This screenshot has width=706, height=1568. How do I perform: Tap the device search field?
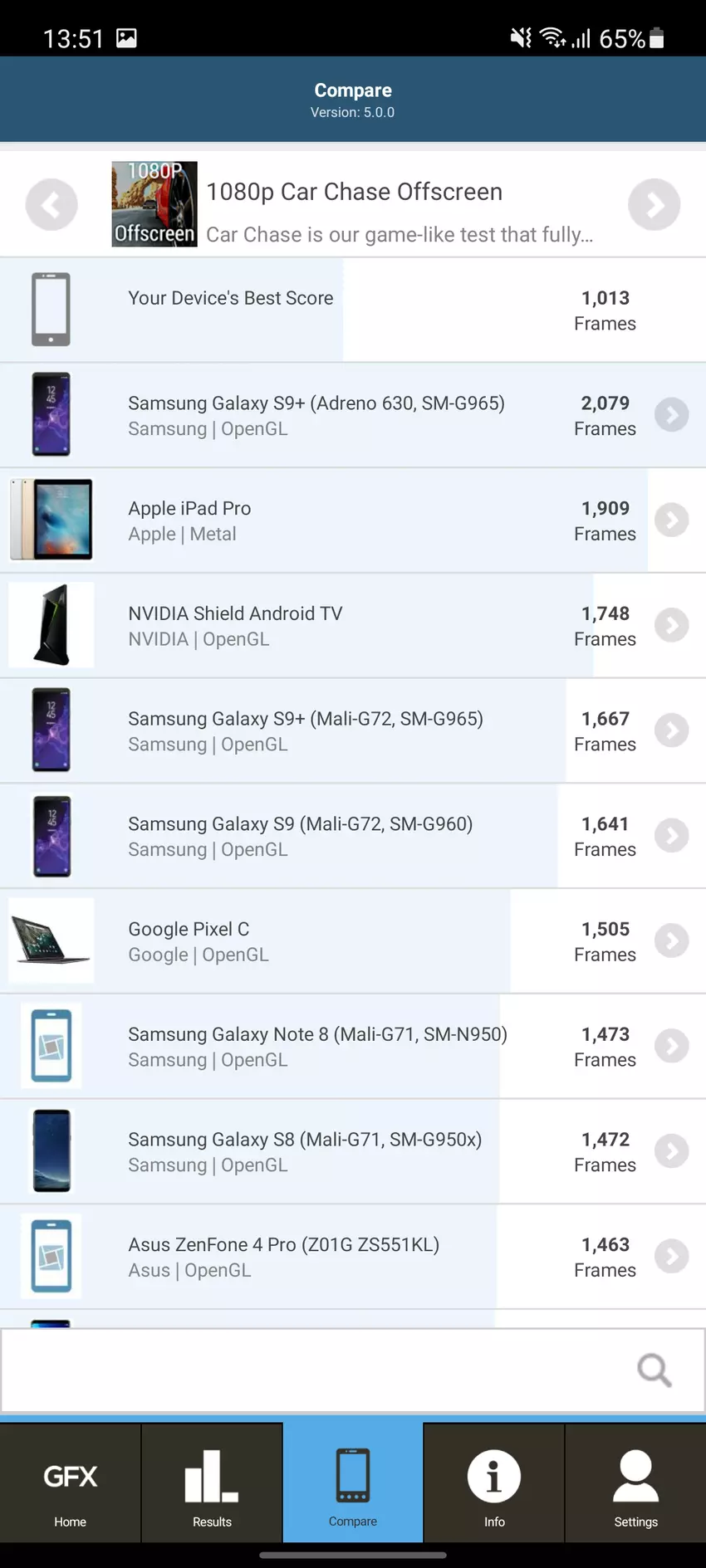(316, 1370)
